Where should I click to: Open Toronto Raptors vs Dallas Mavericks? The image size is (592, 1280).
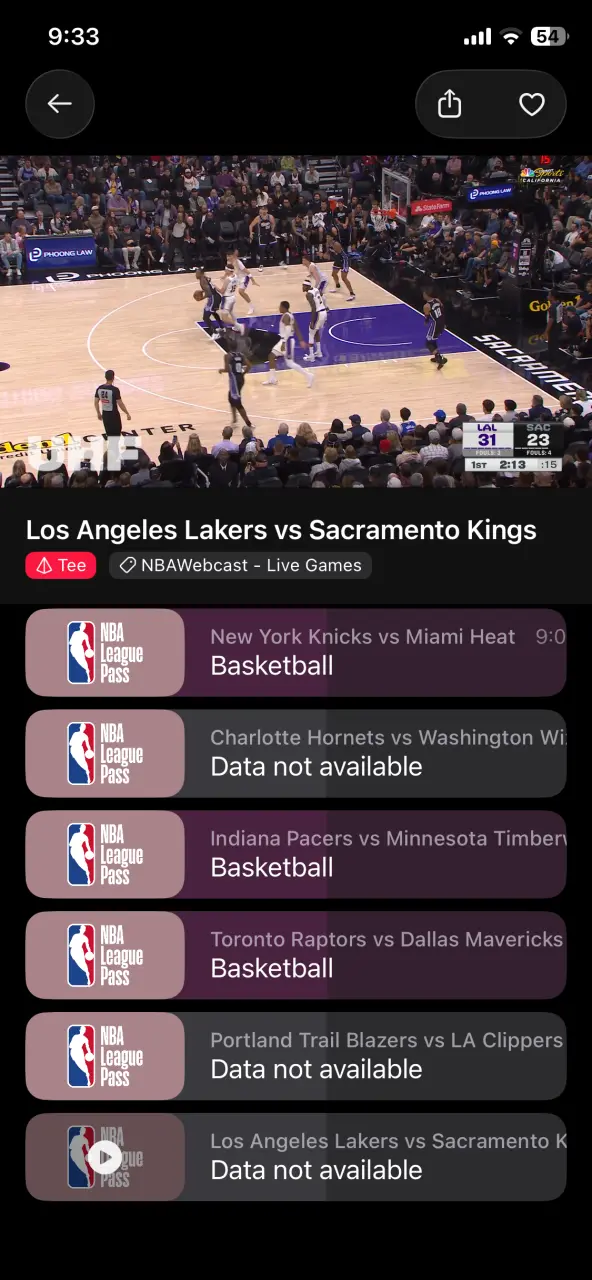click(x=296, y=955)
